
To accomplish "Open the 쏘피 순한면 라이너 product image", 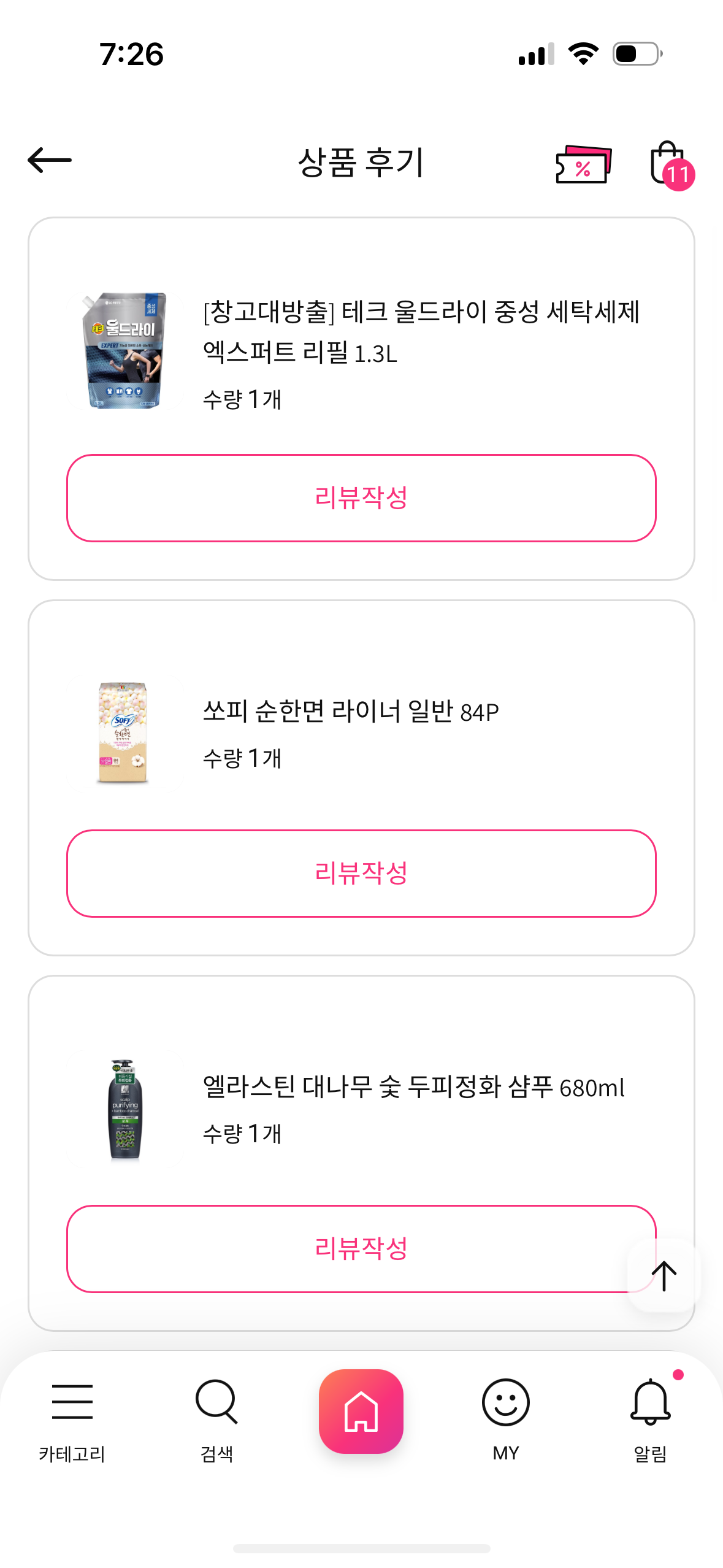I will [x=124, y=732].
